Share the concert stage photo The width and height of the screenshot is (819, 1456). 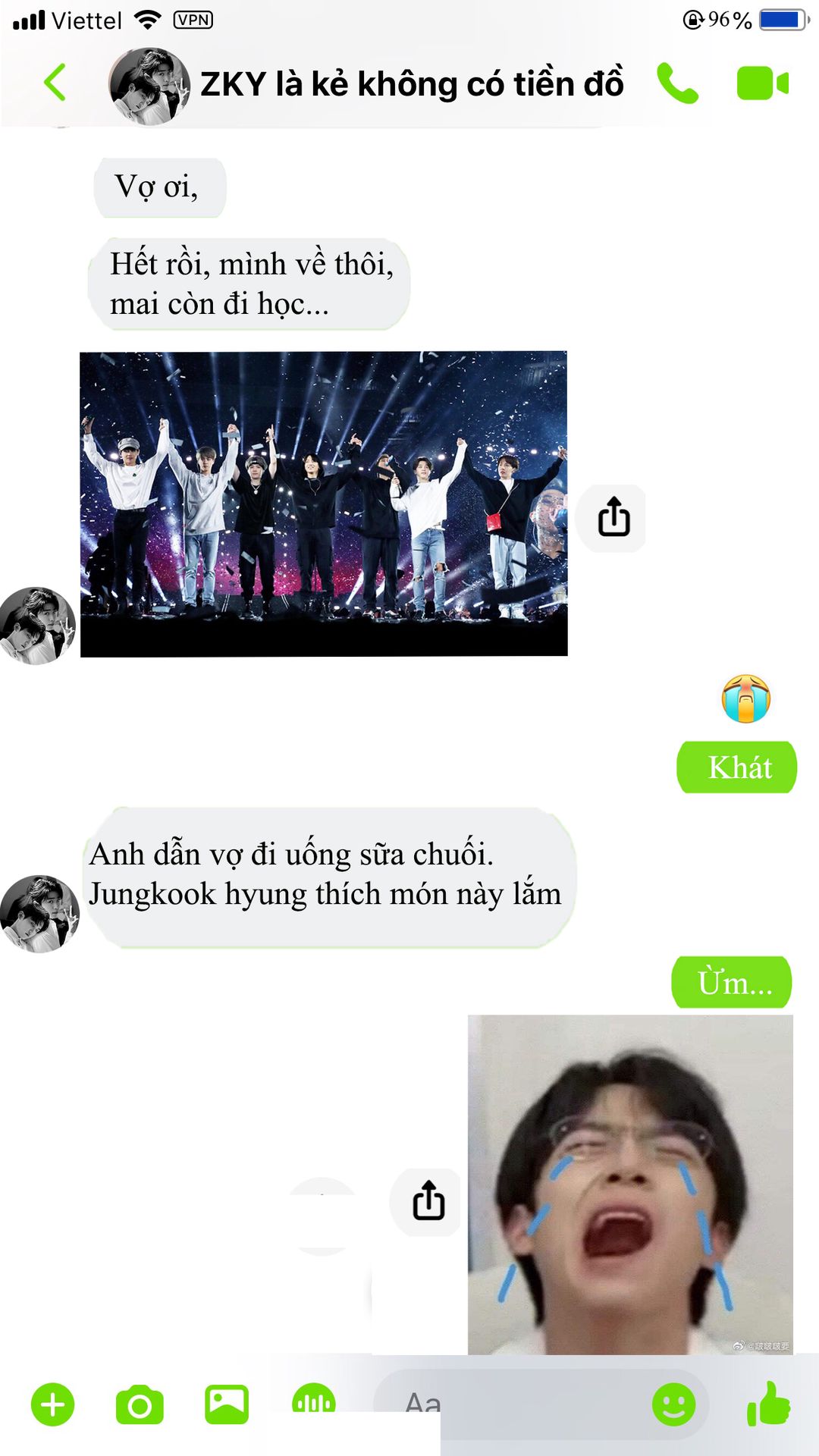coord(613,518)
